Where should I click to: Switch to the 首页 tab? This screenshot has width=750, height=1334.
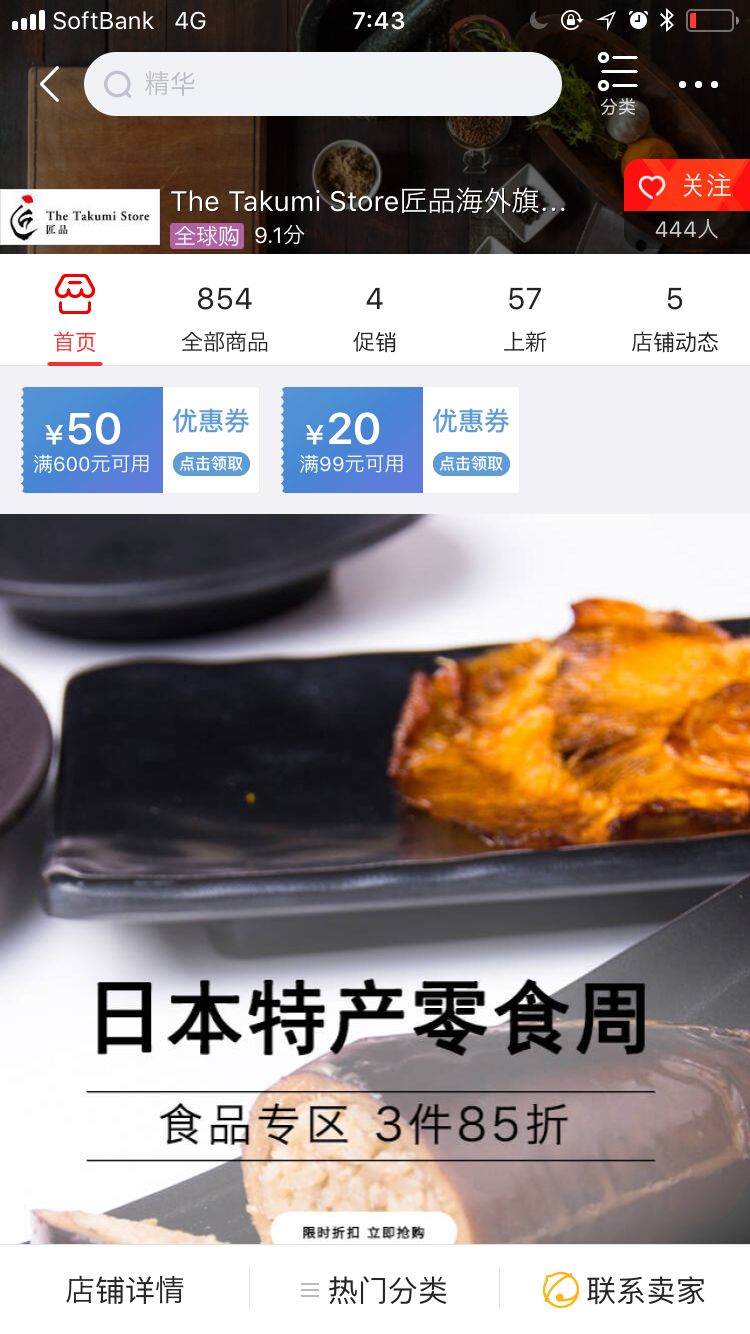75,315
